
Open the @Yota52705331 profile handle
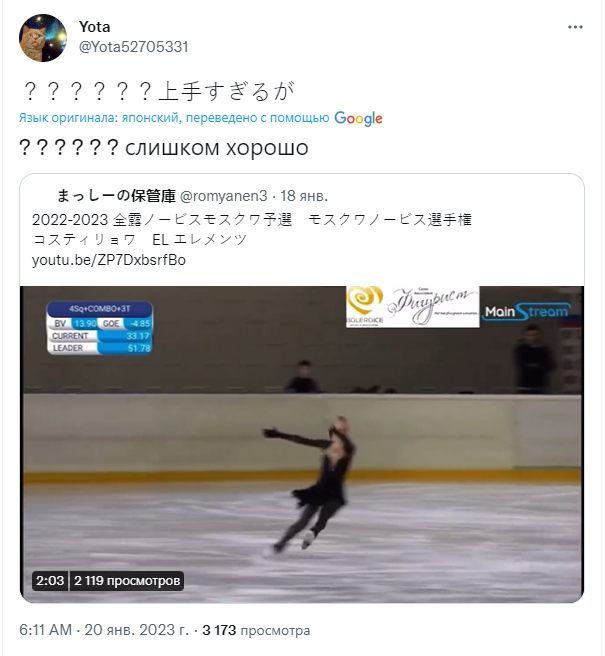tap(133, 47)
